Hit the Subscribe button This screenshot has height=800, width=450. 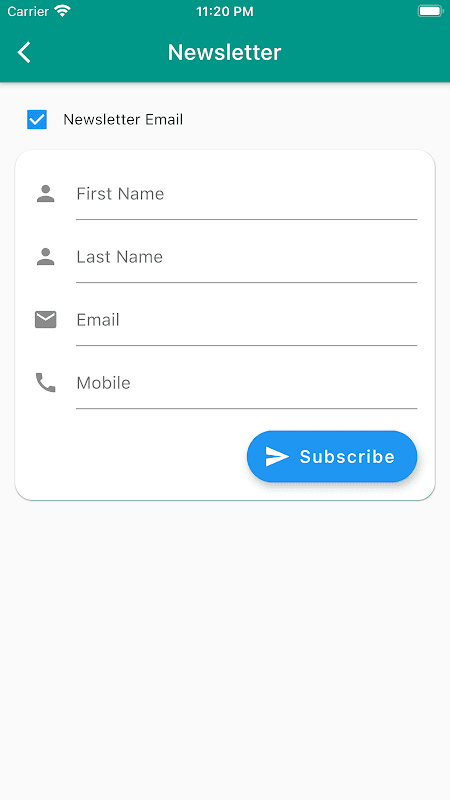(x=332, y=457)
